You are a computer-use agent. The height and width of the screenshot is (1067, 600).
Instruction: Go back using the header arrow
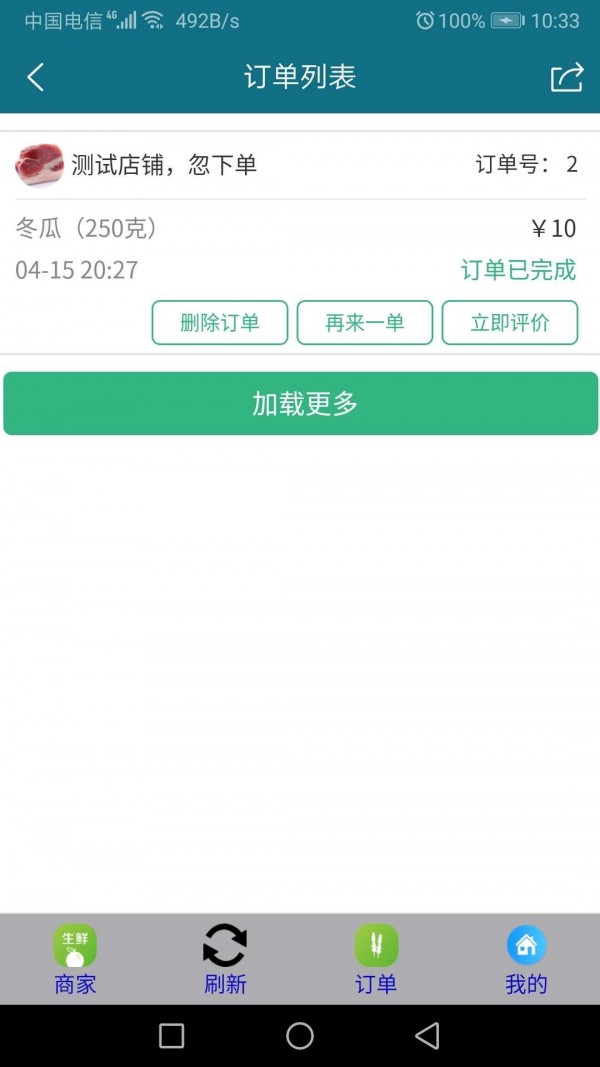click(36, 77)
